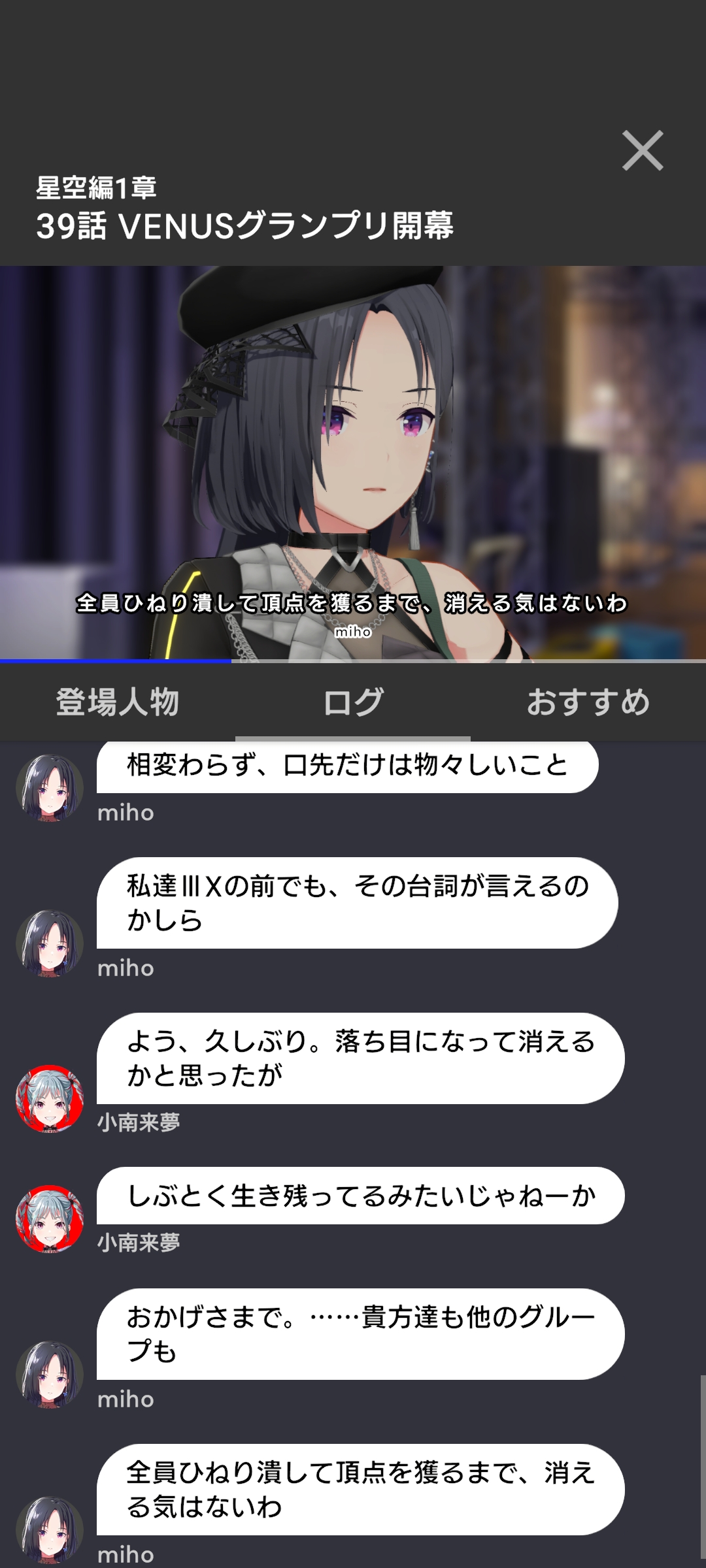706x1568 pixels.
Task: Jump to the log line 相変わらず、口先だけは物々しいこと
Action: [347, 766]
